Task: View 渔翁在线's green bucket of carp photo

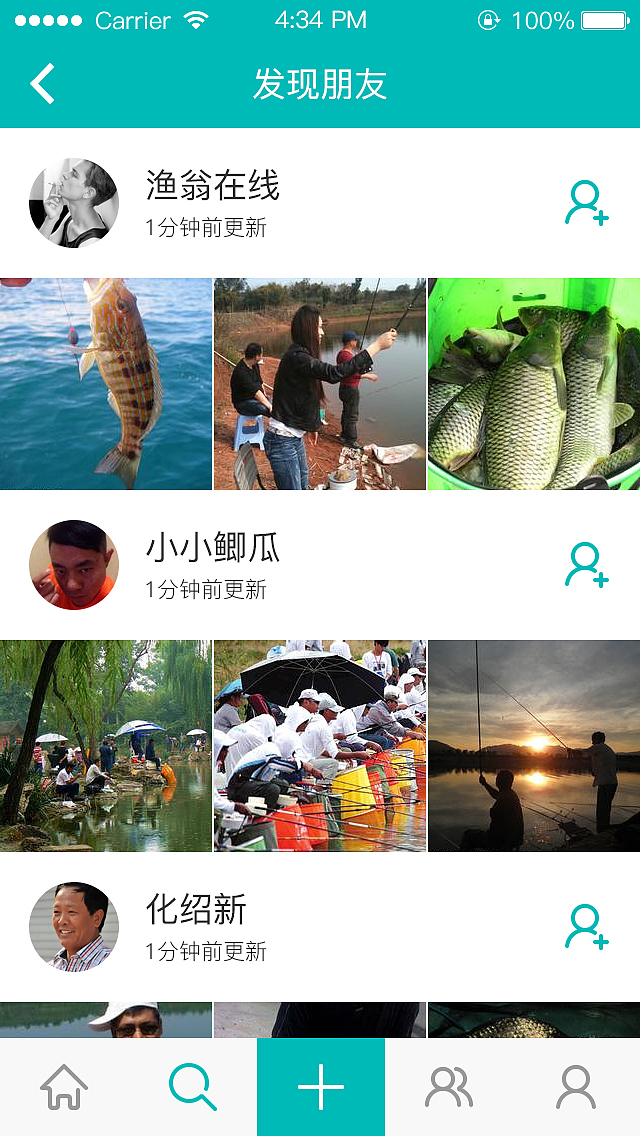Action: coord(534,384)
